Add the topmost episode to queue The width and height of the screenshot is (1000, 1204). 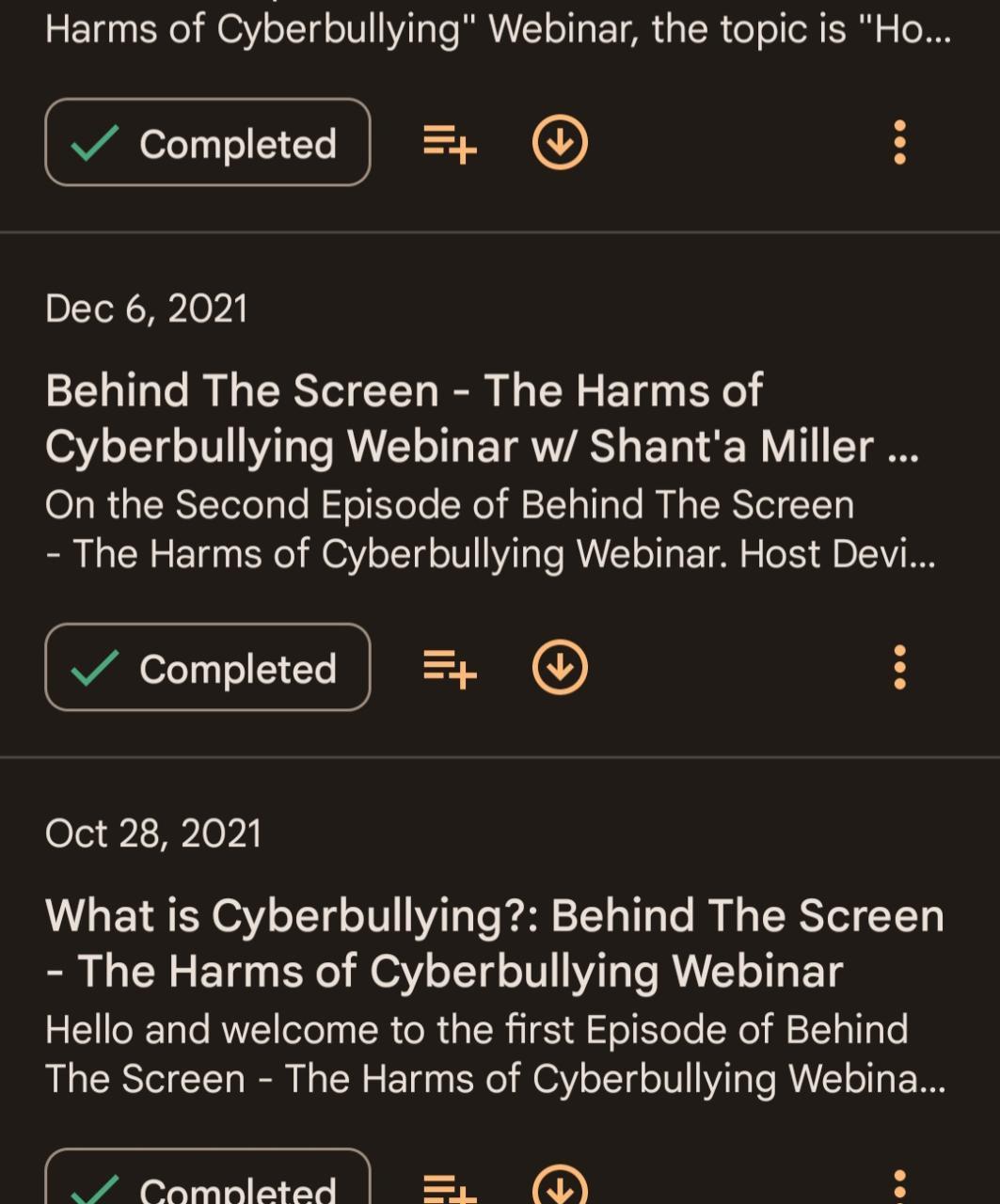pos(450,144)
